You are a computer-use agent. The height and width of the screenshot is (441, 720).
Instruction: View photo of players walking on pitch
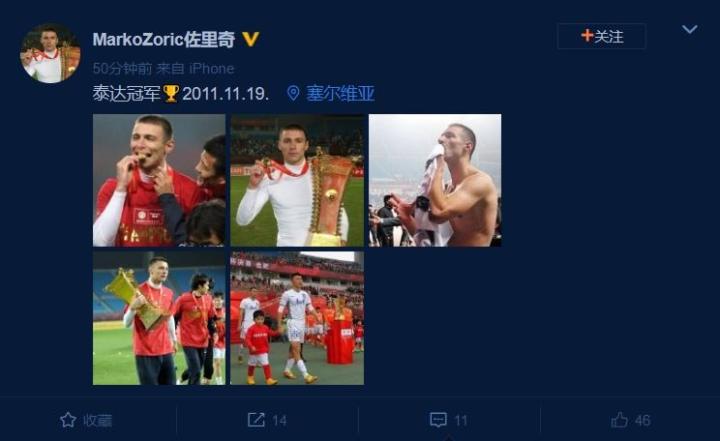click(x=297, y=318)
